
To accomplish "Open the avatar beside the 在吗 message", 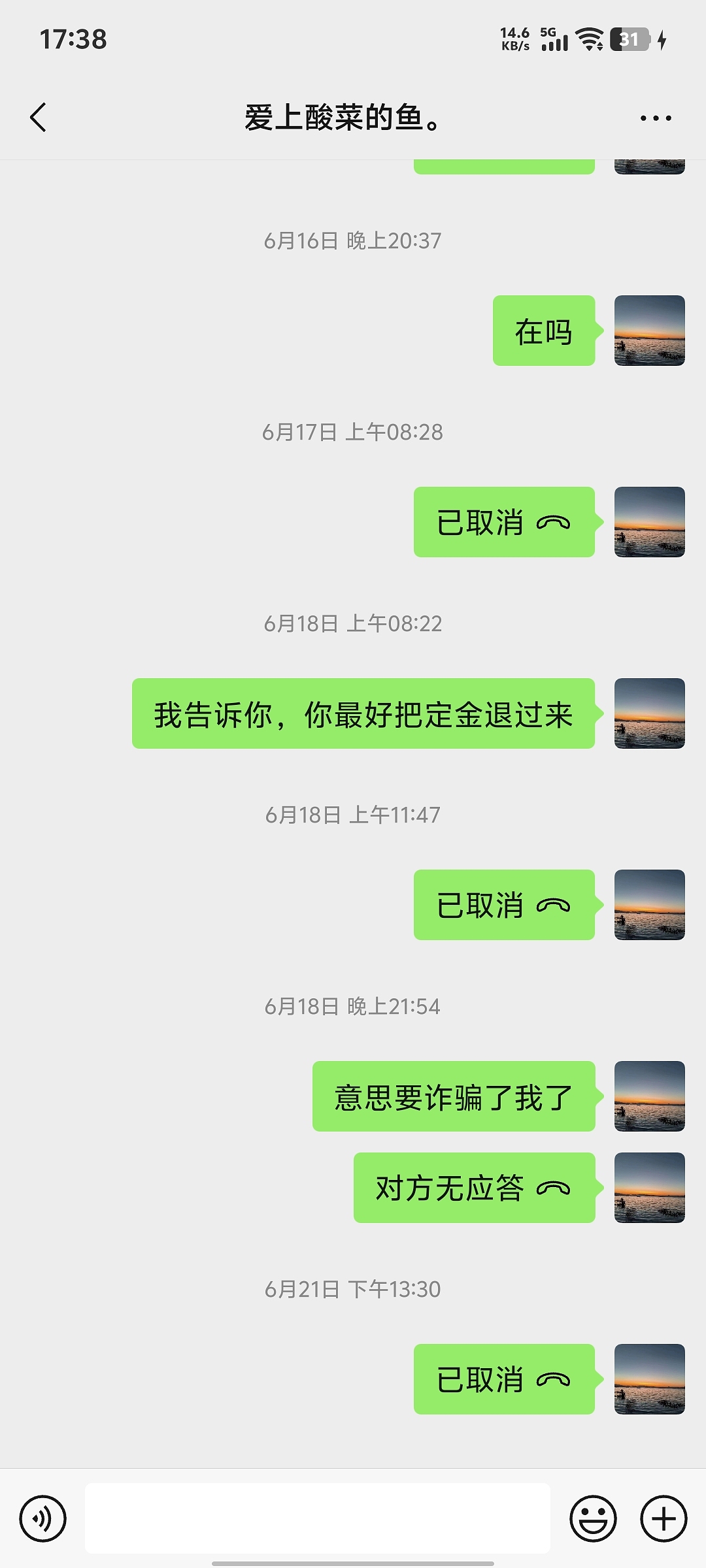I will (x=649, y=331).
